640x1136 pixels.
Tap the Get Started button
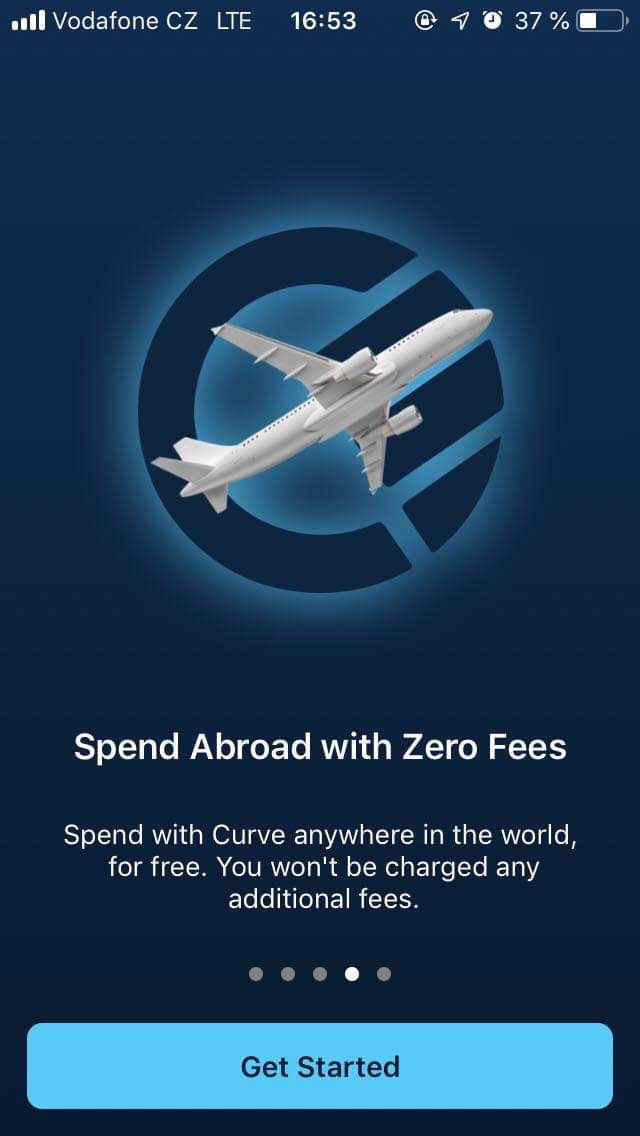point(320,1066)
